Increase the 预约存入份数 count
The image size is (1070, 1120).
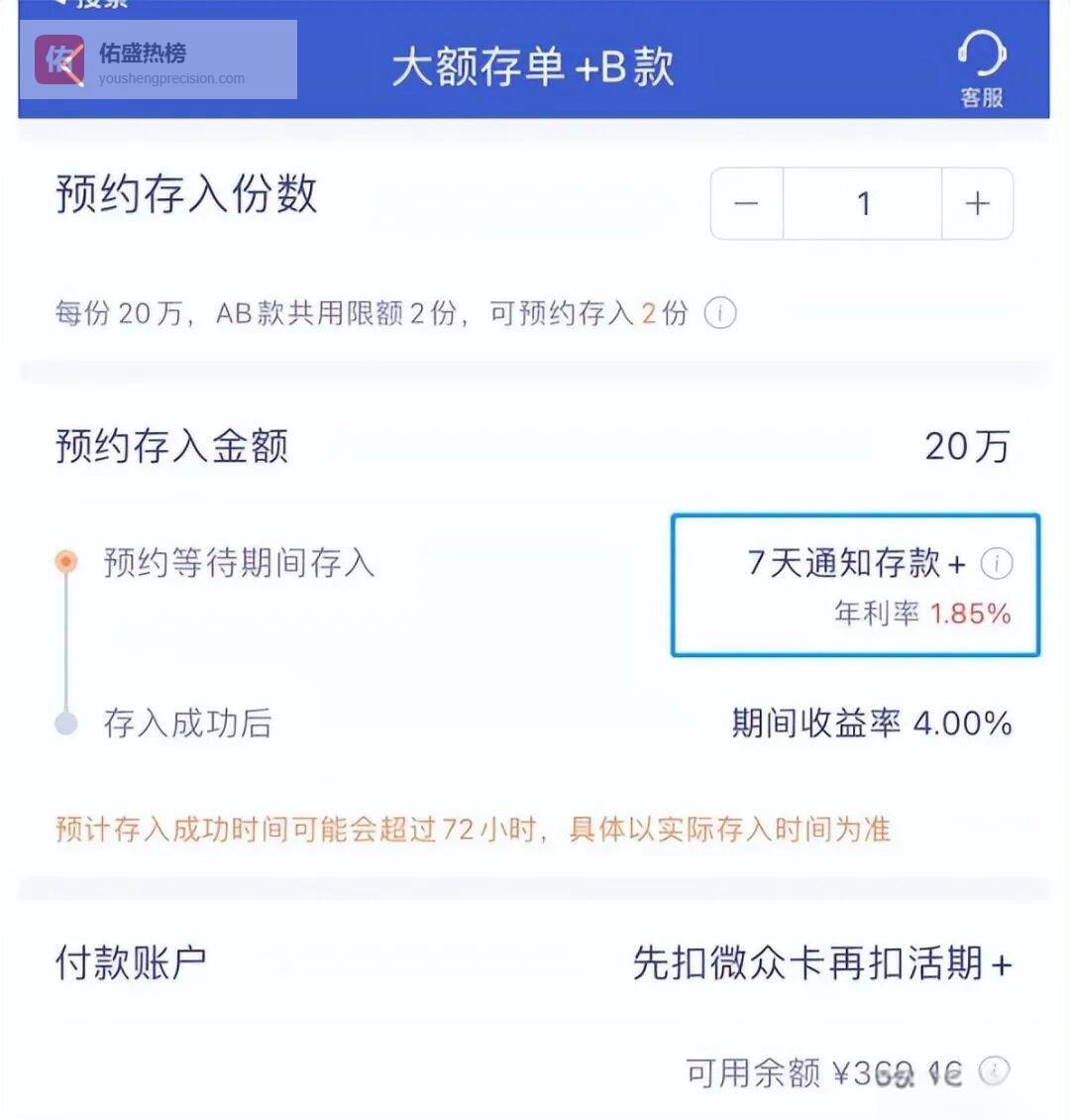click(x=977, y=204)
